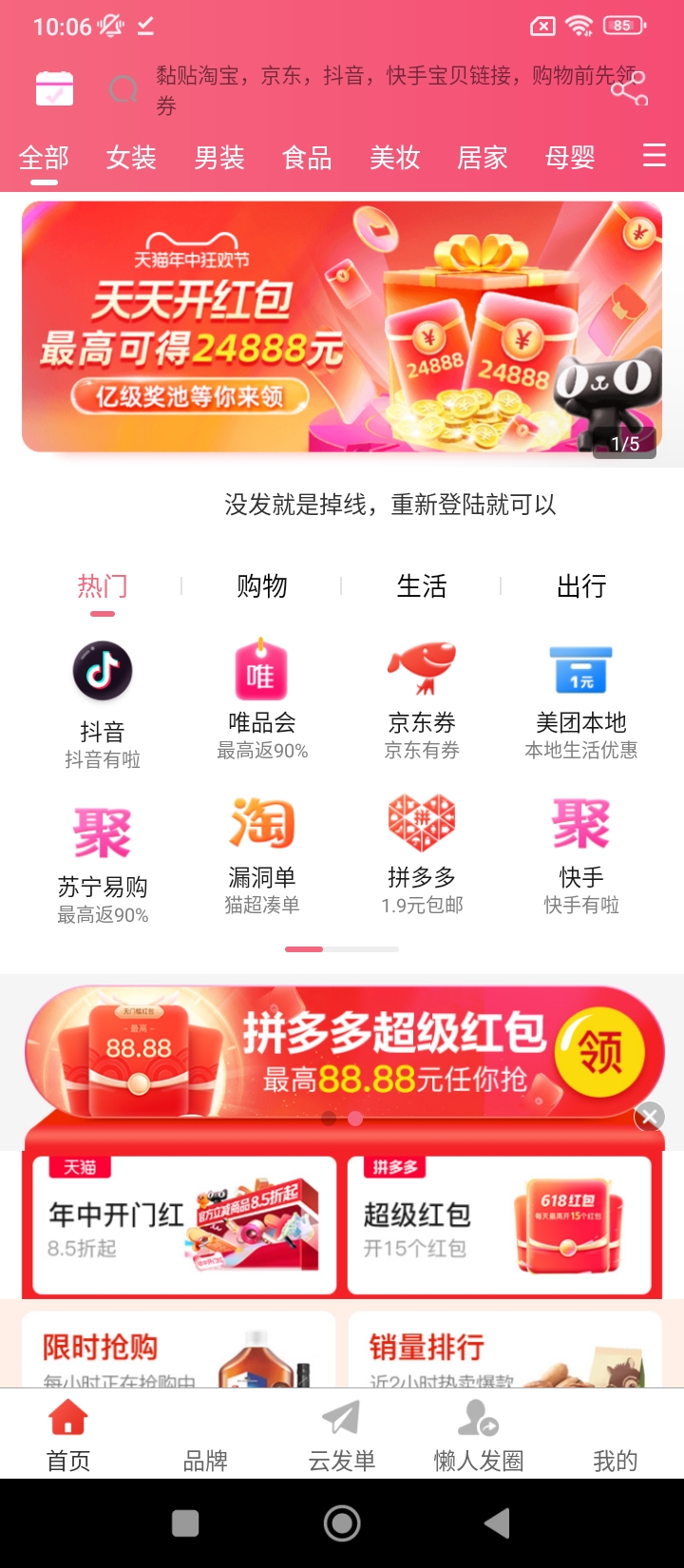Open the 年中开门红 天猫 card
Viewport: 684px width, 1568px height.
pos(184,1225)
